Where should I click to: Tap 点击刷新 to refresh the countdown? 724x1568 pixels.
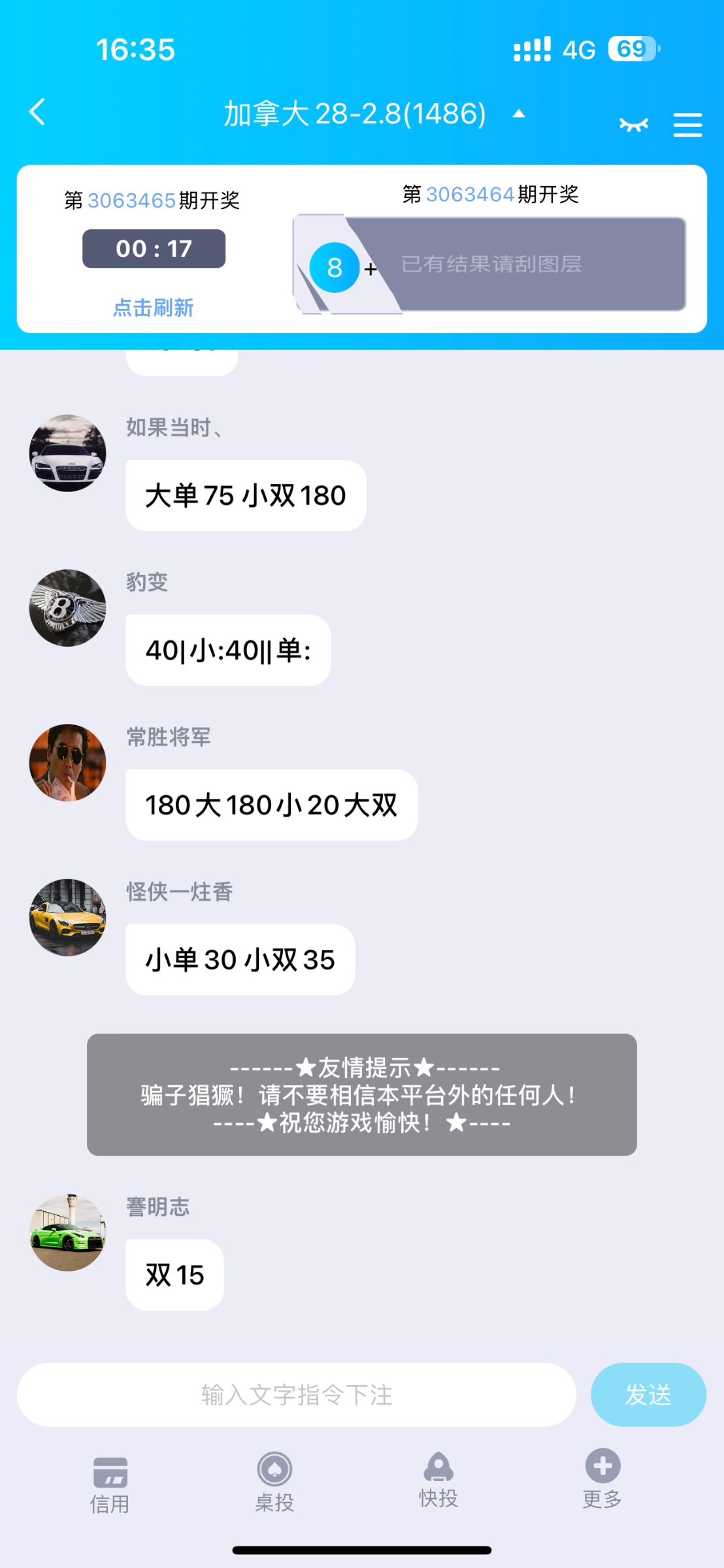(x=154, y=307)
